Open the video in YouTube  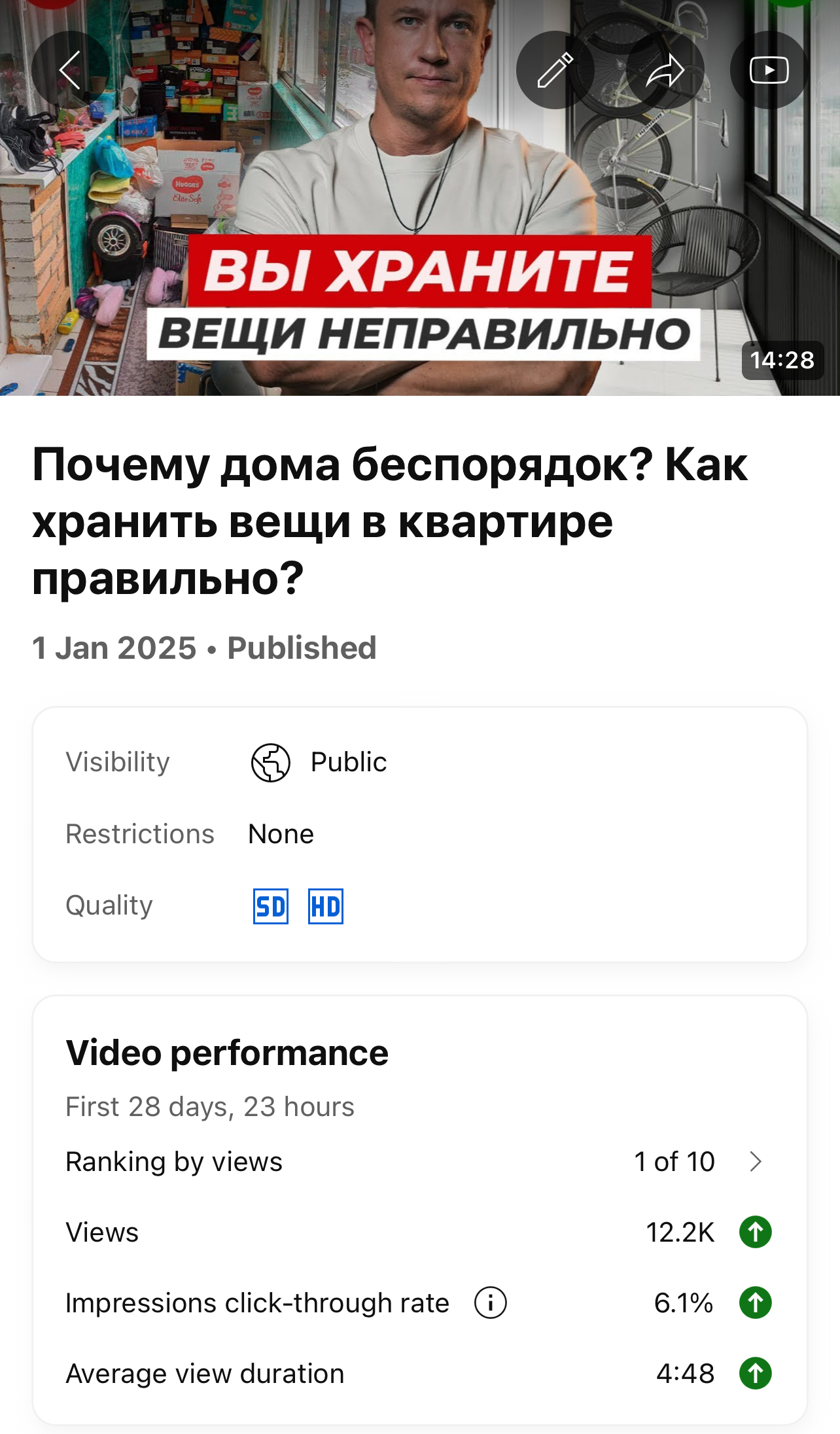coord(769,70)
